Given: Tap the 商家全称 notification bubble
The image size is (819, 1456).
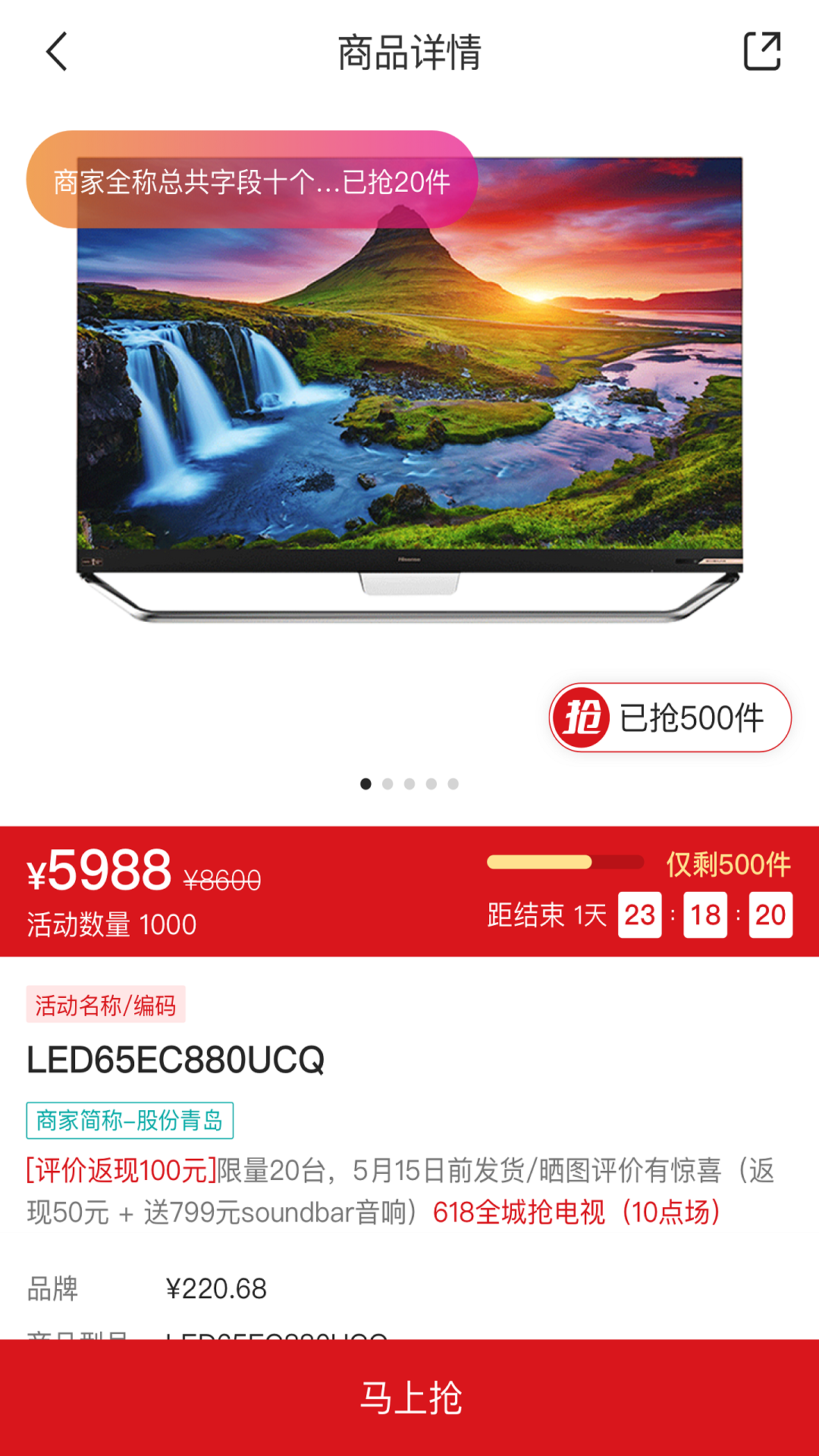Looking at the screenshot, I should pyautogui.click(x=250, y=181).
